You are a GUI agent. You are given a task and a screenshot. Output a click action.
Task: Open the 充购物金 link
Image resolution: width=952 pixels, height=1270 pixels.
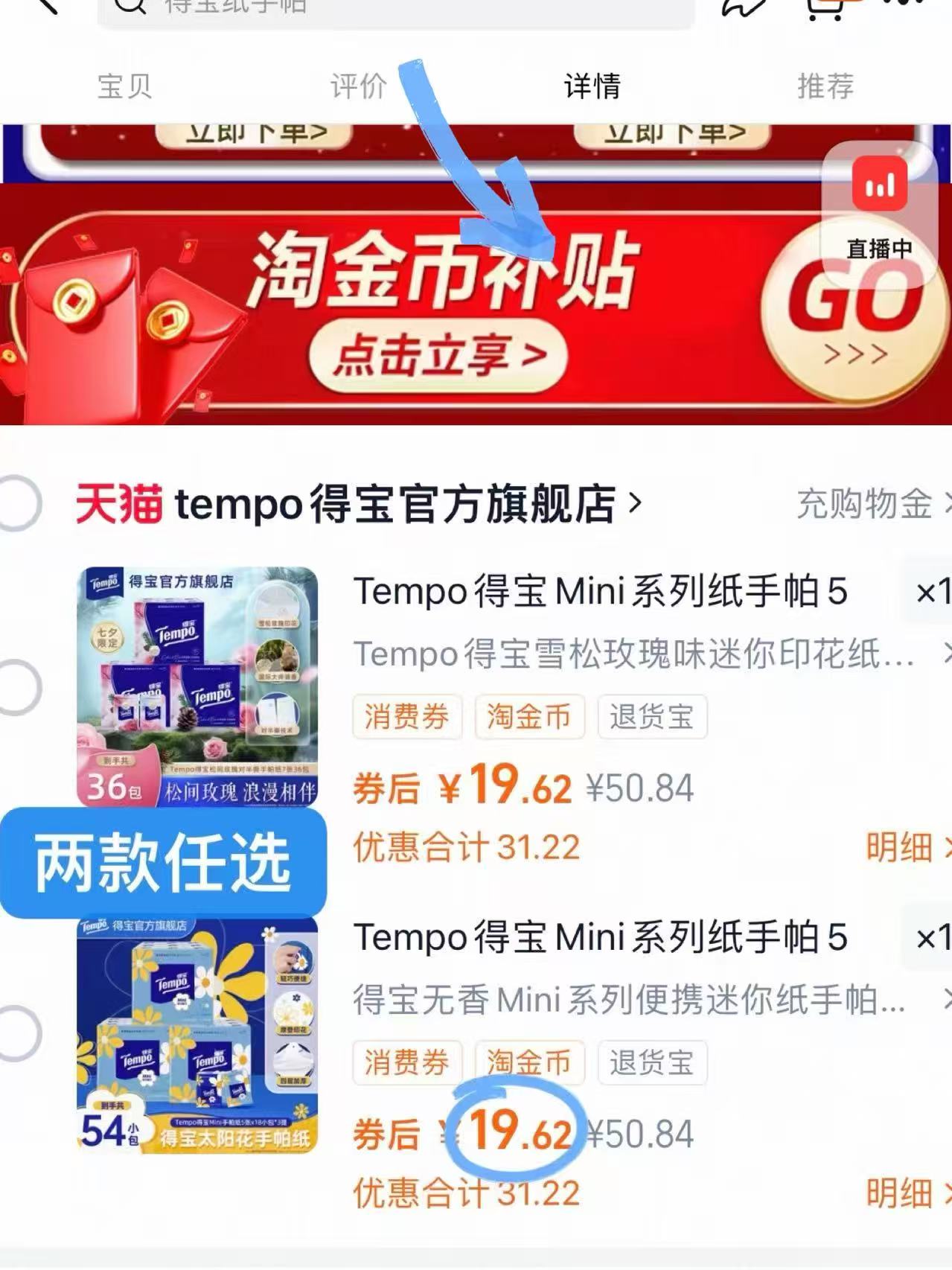(866, 504)
